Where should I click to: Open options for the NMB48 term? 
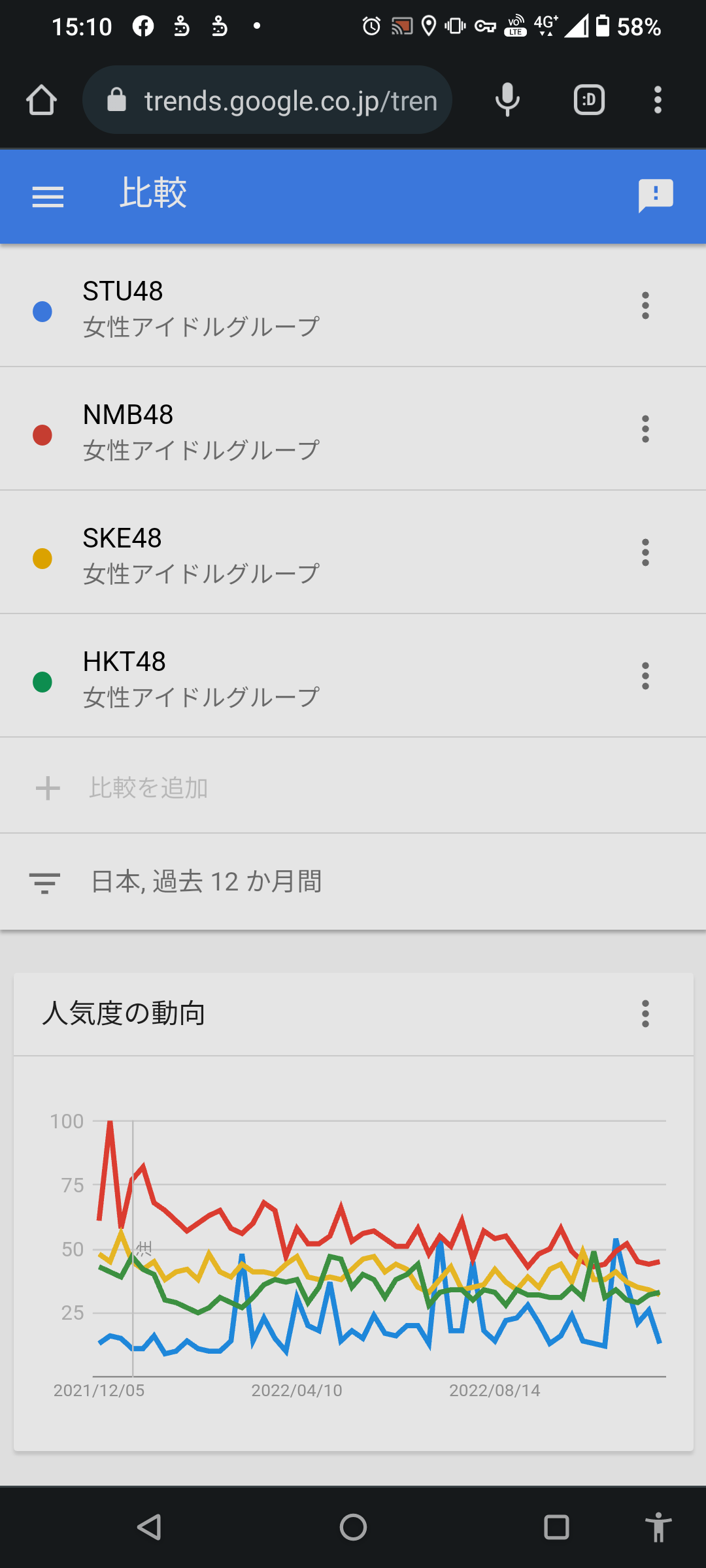point(645,429)
